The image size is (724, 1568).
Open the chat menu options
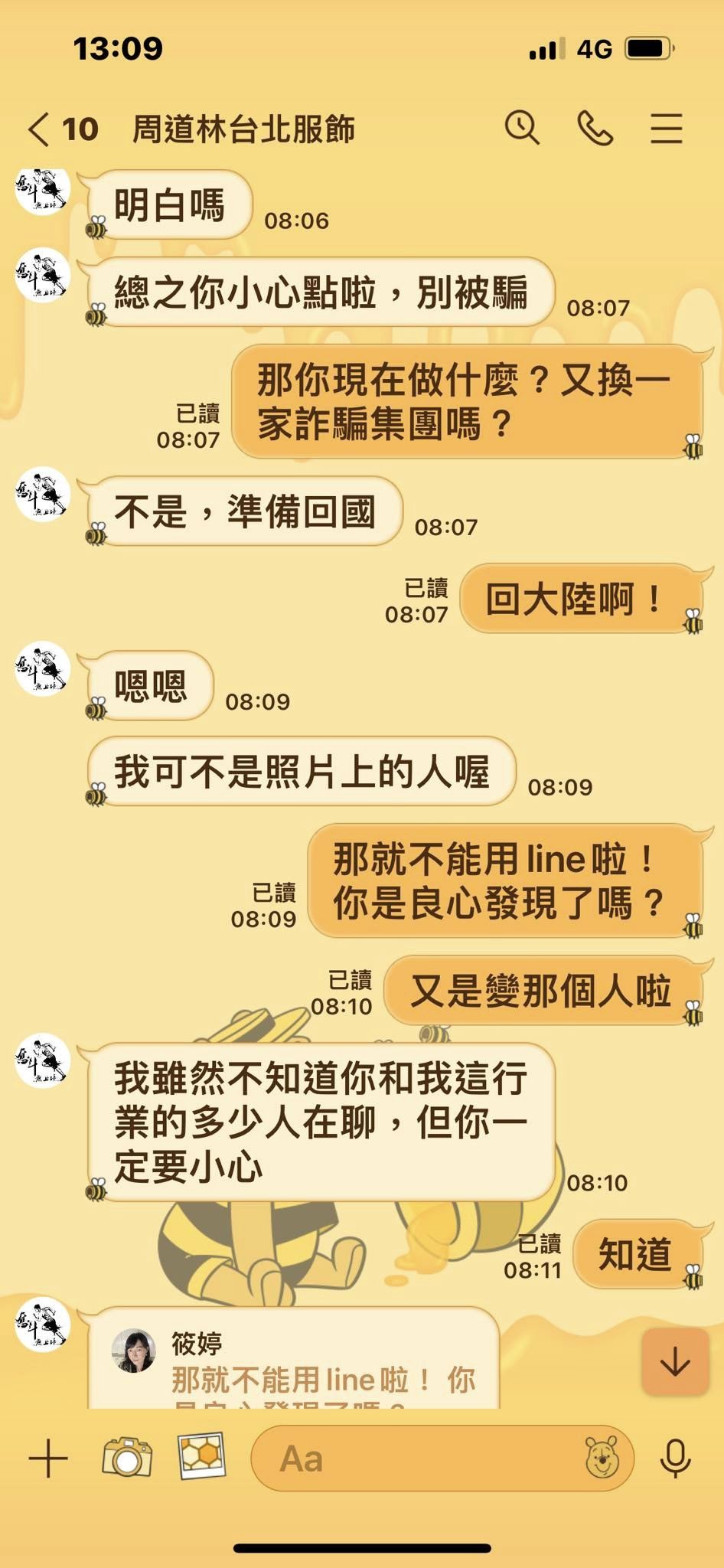tap(666, 128)
